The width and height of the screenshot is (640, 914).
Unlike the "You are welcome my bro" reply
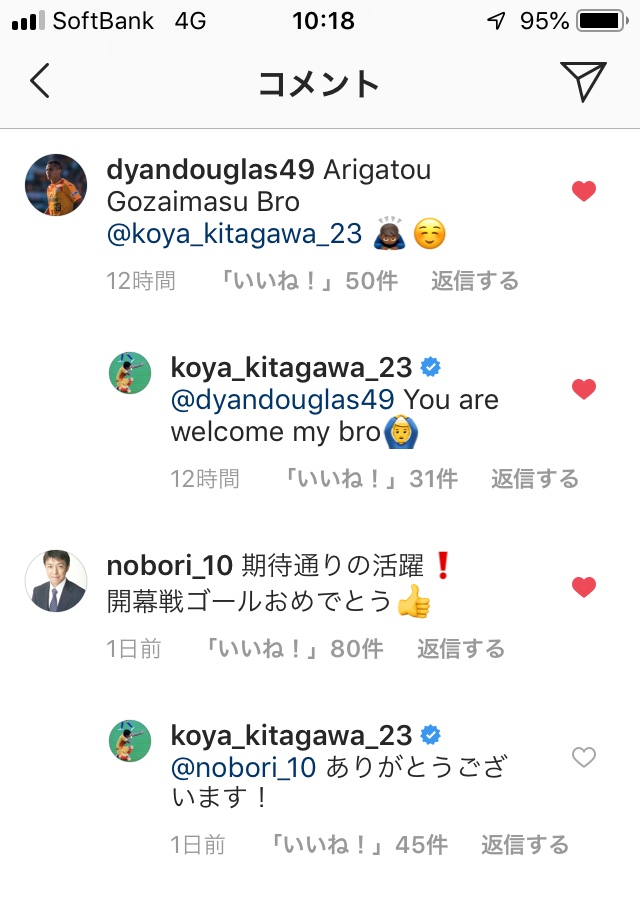pyautogui.click(x=584, y=389)
